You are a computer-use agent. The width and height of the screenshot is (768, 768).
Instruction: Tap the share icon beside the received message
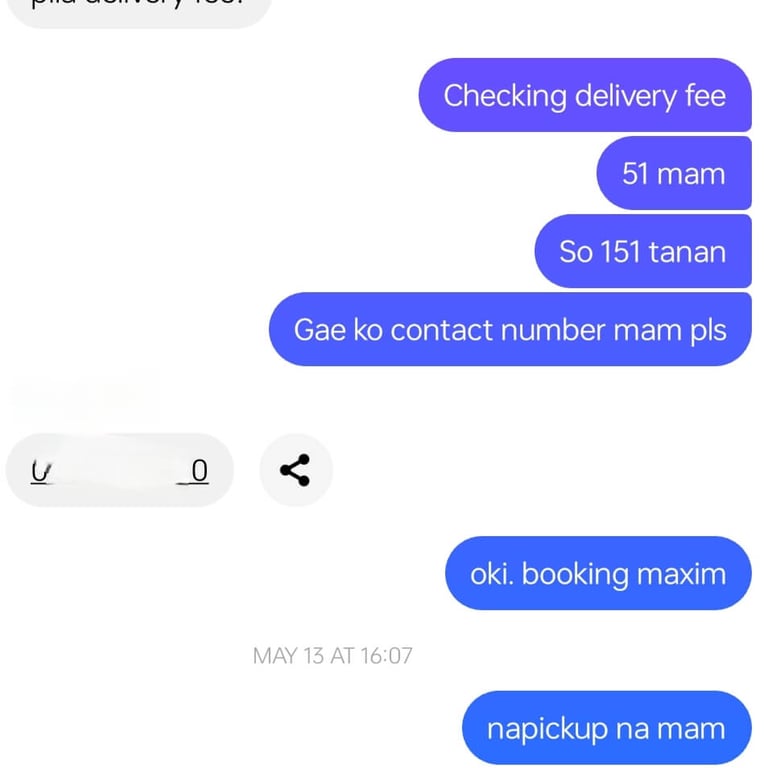295,470
